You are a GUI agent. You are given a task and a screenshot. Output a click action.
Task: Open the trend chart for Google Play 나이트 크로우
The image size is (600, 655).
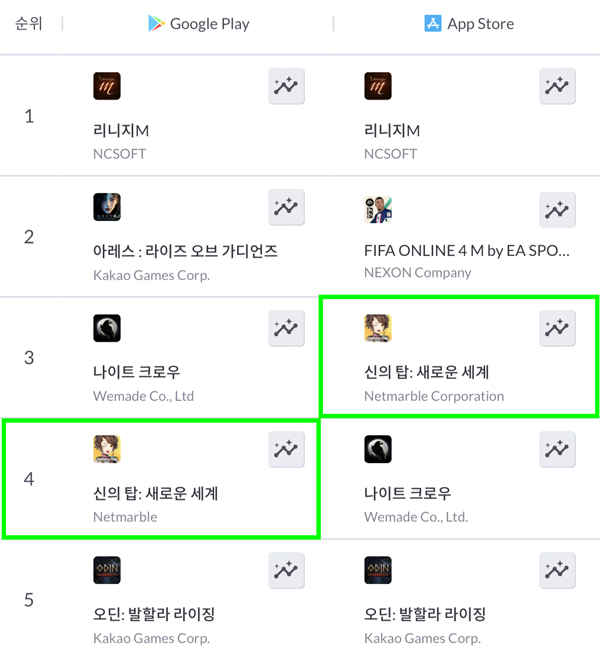[286, 329]
